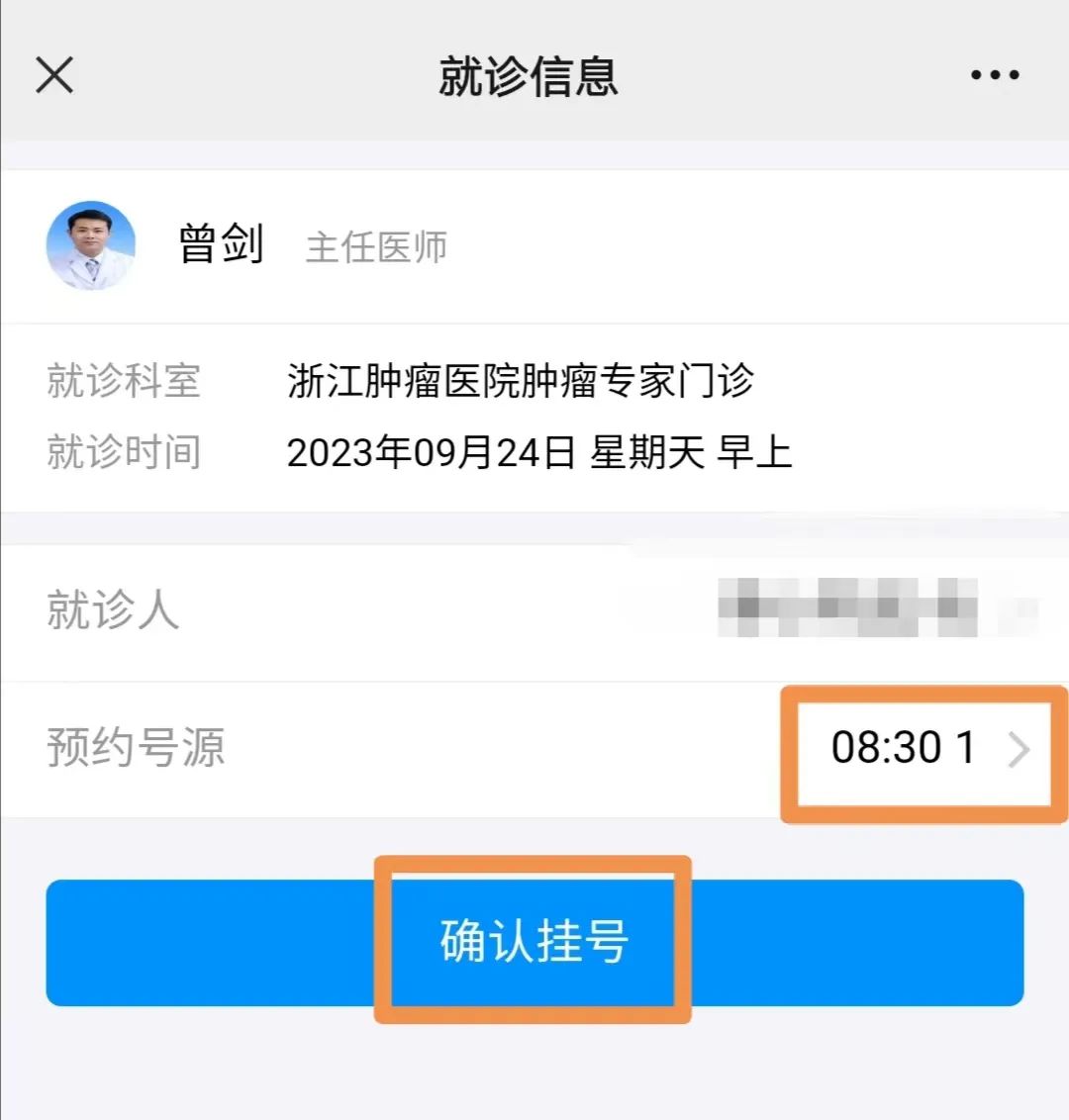Open the 预约号源 08:30 time slot picker
Viewport: 1069px width, 1120px height.
(926, 749)
